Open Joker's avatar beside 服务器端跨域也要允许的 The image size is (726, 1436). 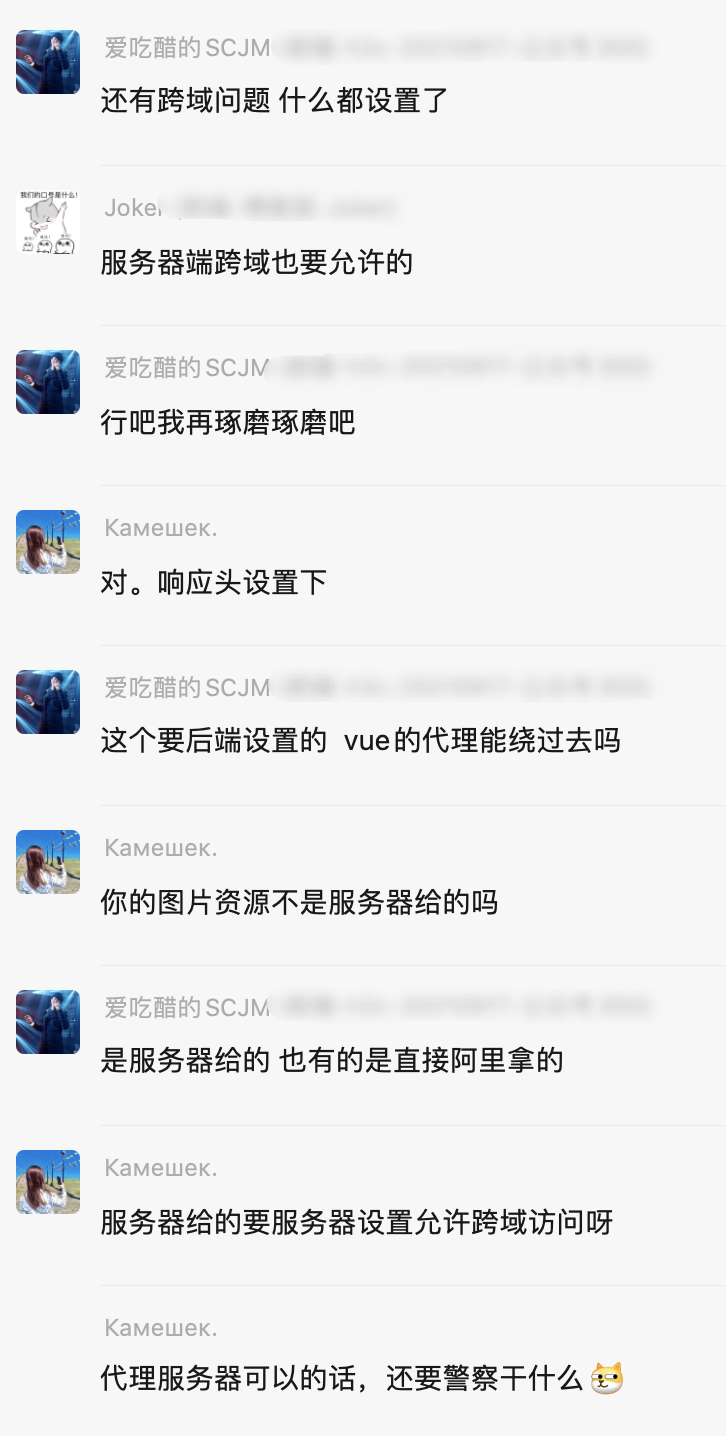[x=48, y=222]
